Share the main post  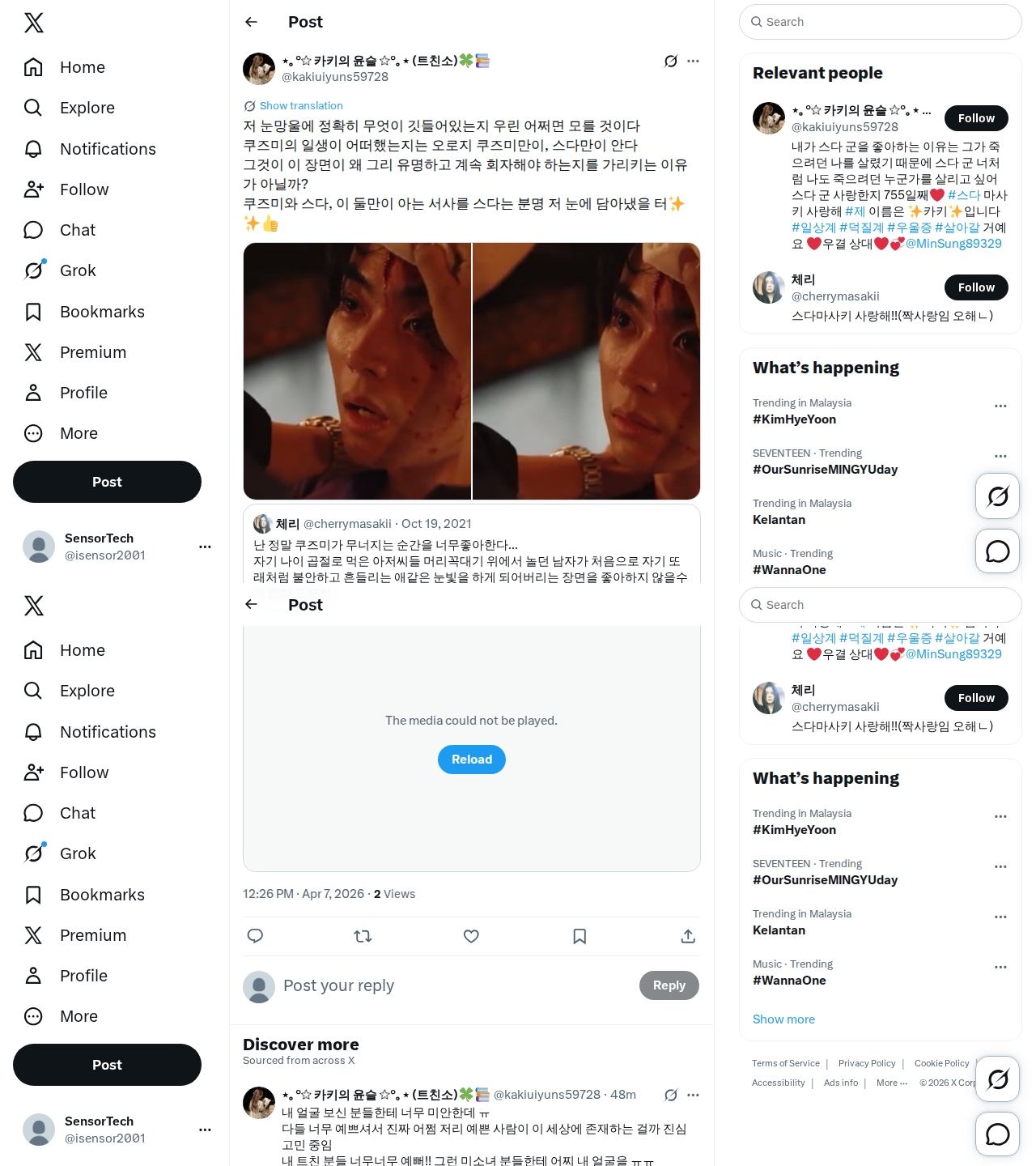[x=688, y=936]
